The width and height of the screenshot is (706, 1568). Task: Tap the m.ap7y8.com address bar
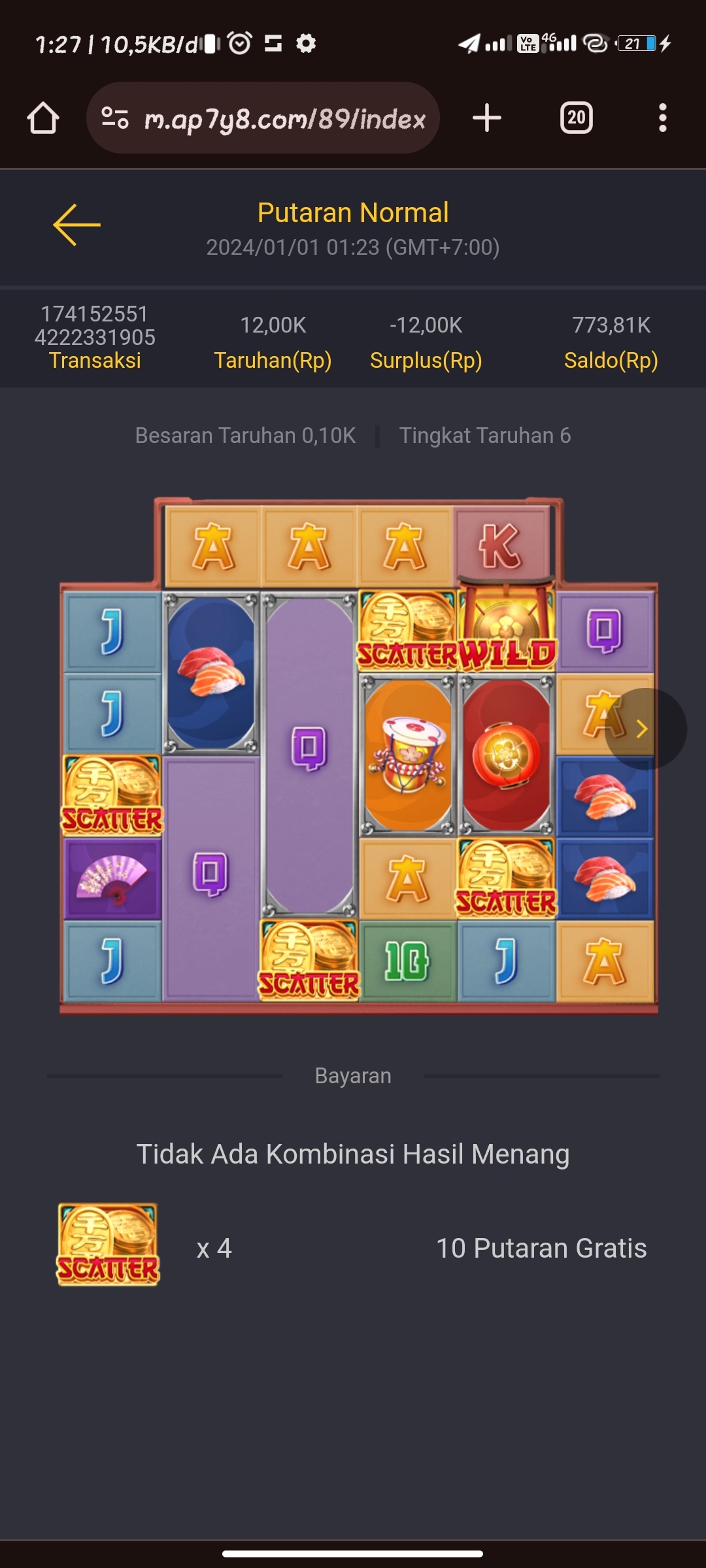click(284, 119)
